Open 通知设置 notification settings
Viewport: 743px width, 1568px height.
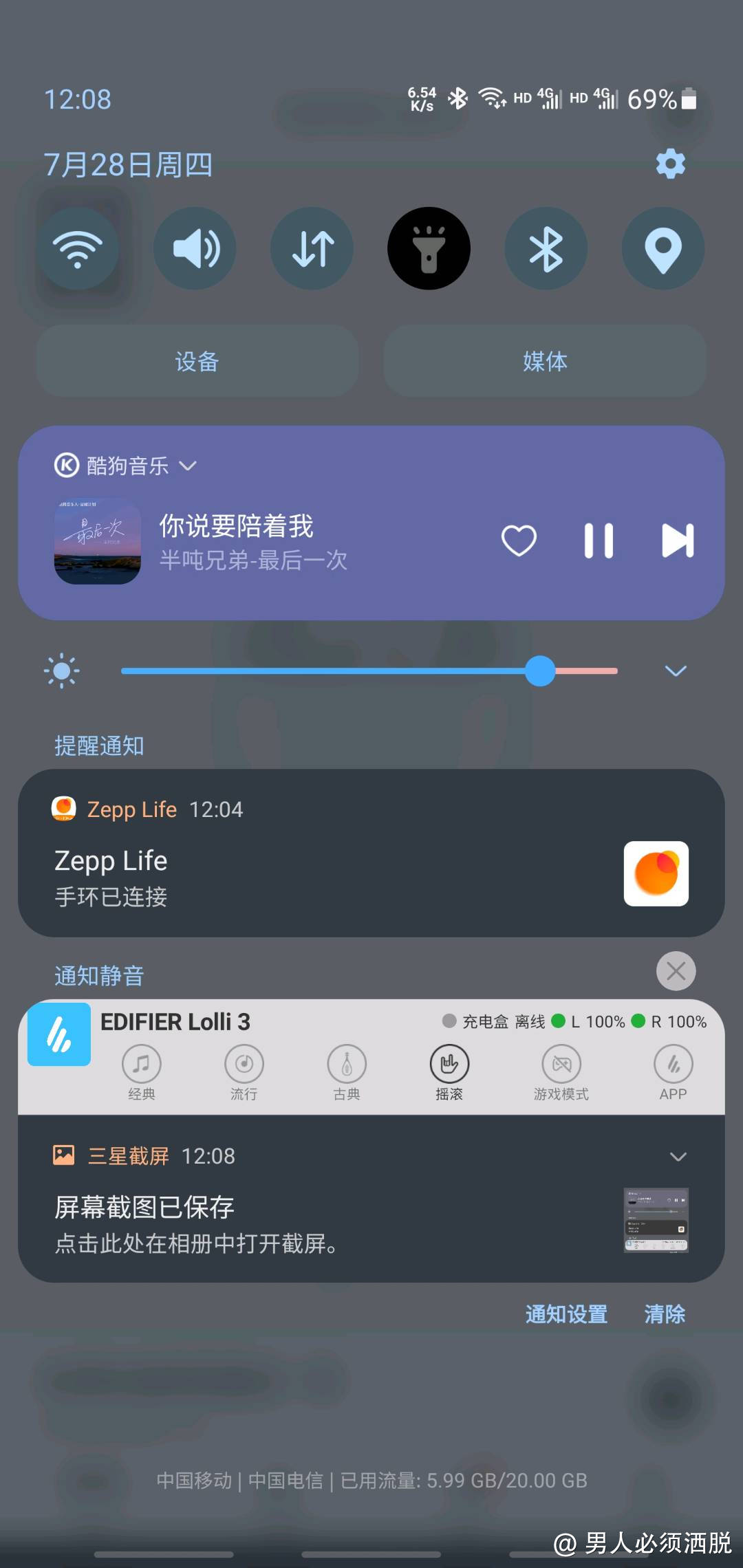point(566,1314)
